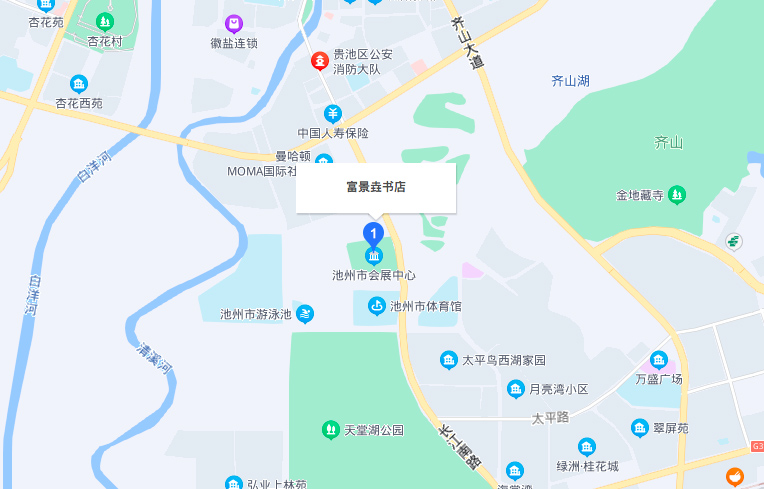764x489 pixels.
Task: Select the 池州市体育馆 map marker
Action: (x=377, y=306)
